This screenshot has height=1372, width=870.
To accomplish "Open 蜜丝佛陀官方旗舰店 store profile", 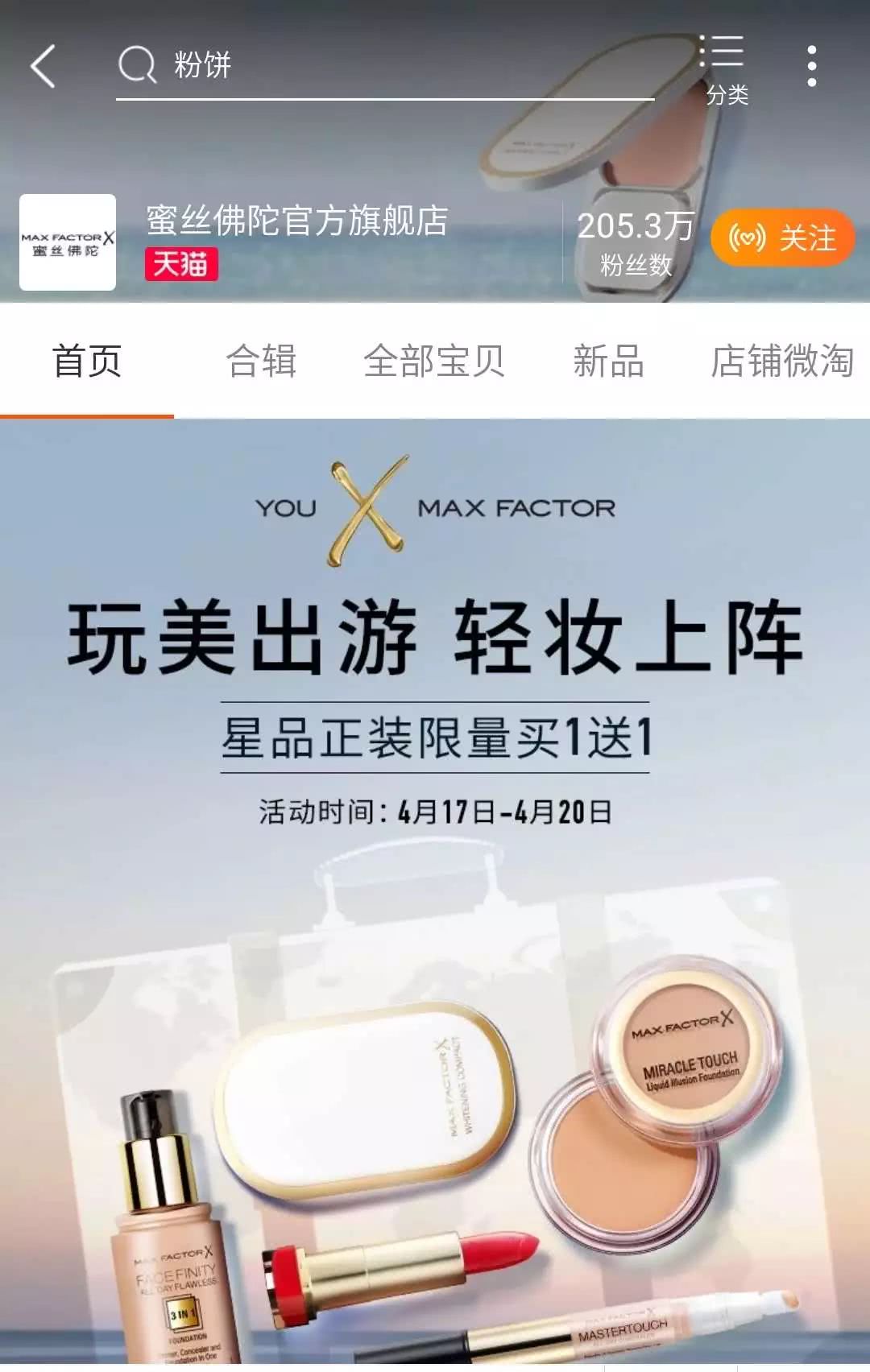I will point(296,221).
